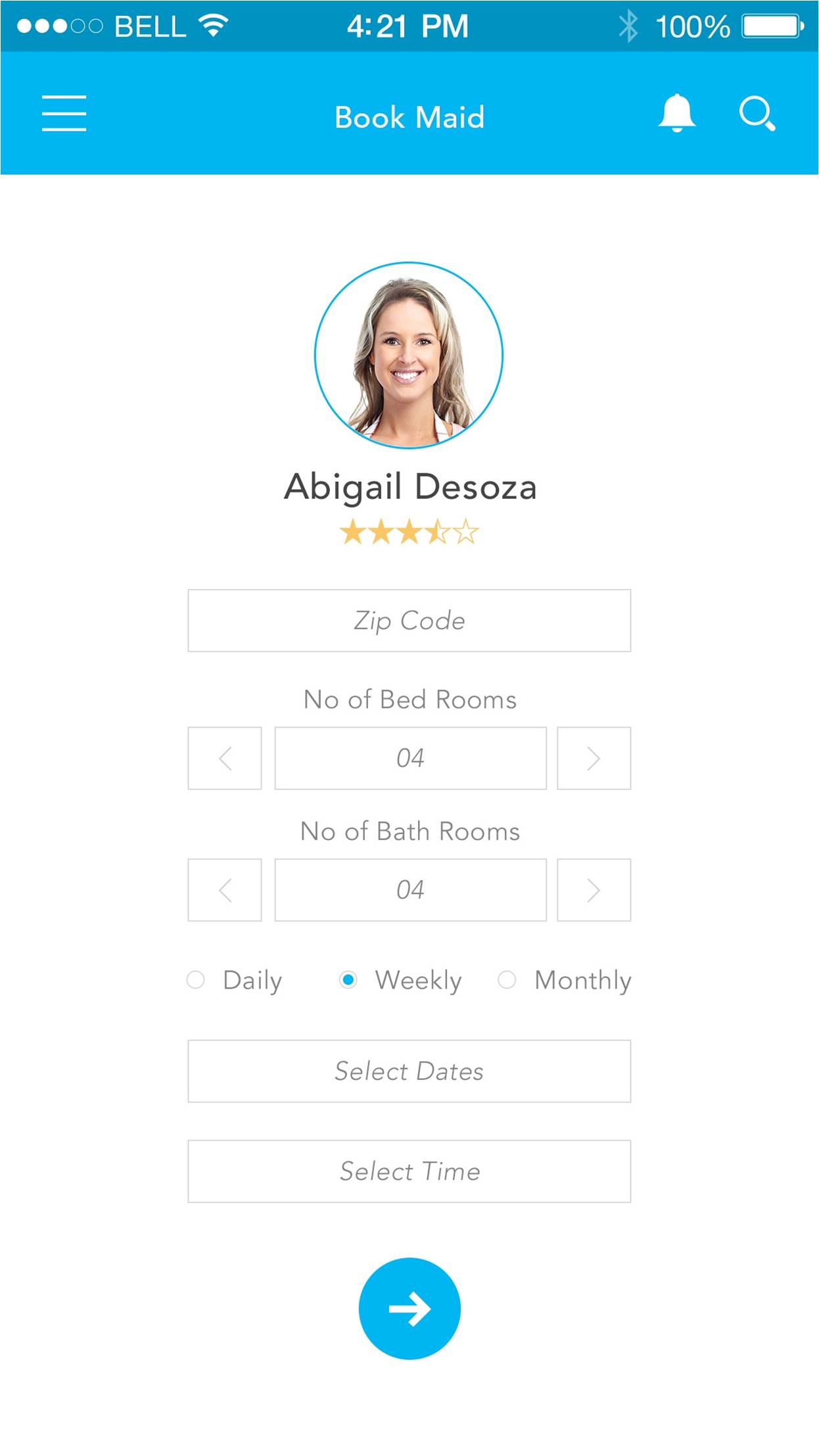This screenshot has width=819, height=1456.
Task: Open the hamburger menu
Action: [64, 113]
